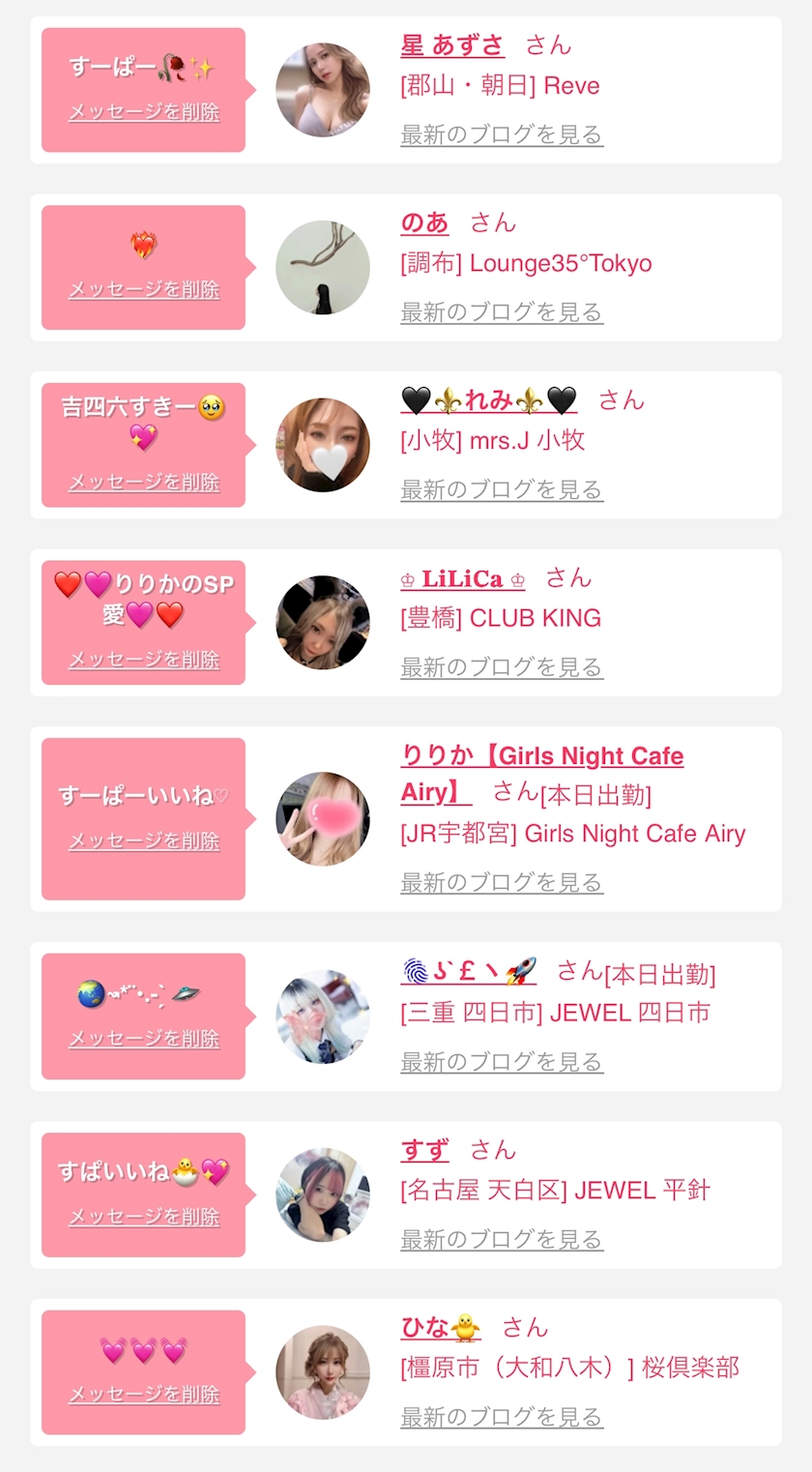Delete the message sent to 星 あずさ

click(144, 112)
